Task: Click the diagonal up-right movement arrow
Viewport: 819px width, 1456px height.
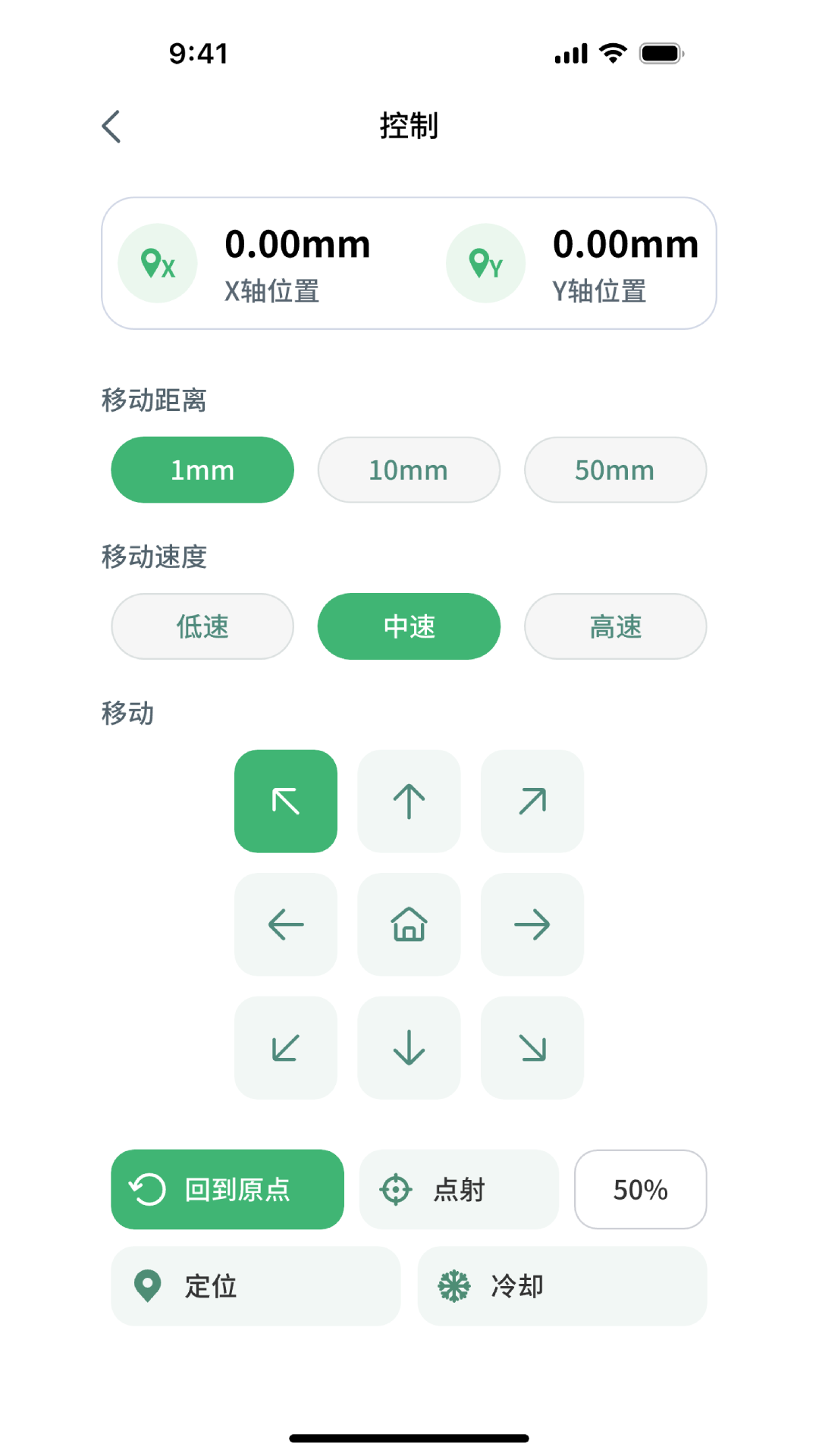Action: click(532, 801)
